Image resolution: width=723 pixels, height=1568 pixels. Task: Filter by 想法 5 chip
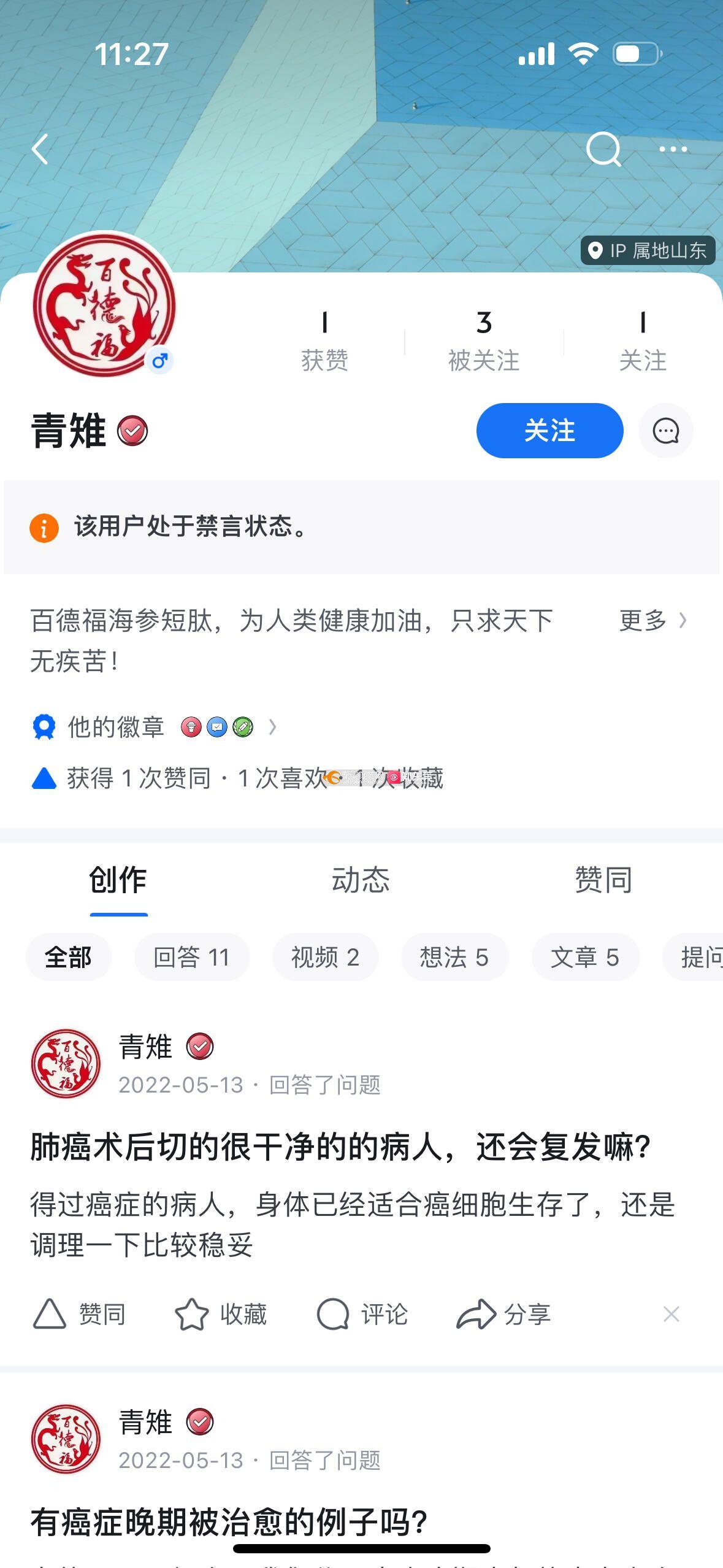pyautogui.click(x=454, y=957)
